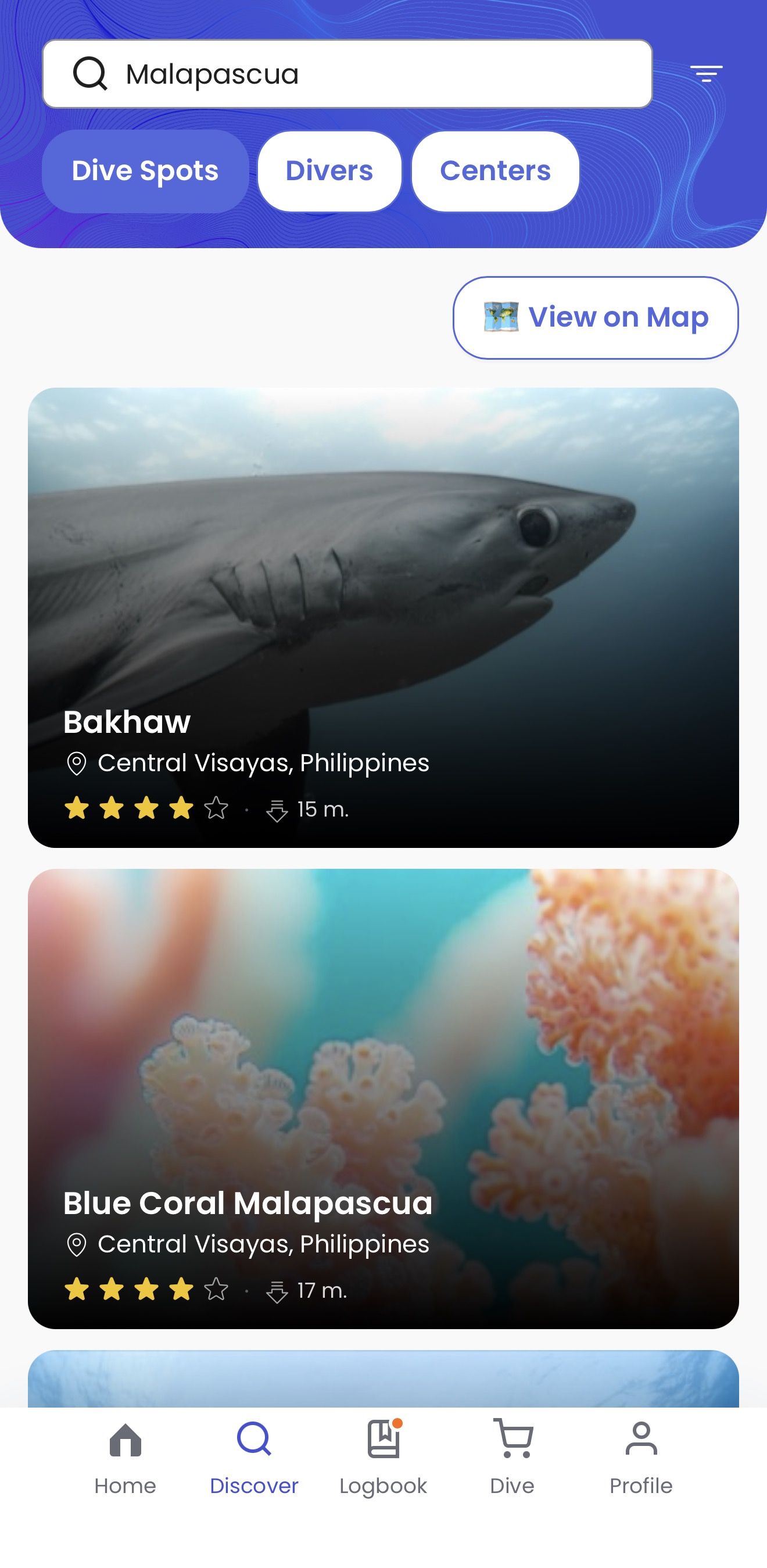Select the Discover tab

[x=254, y=1457]
